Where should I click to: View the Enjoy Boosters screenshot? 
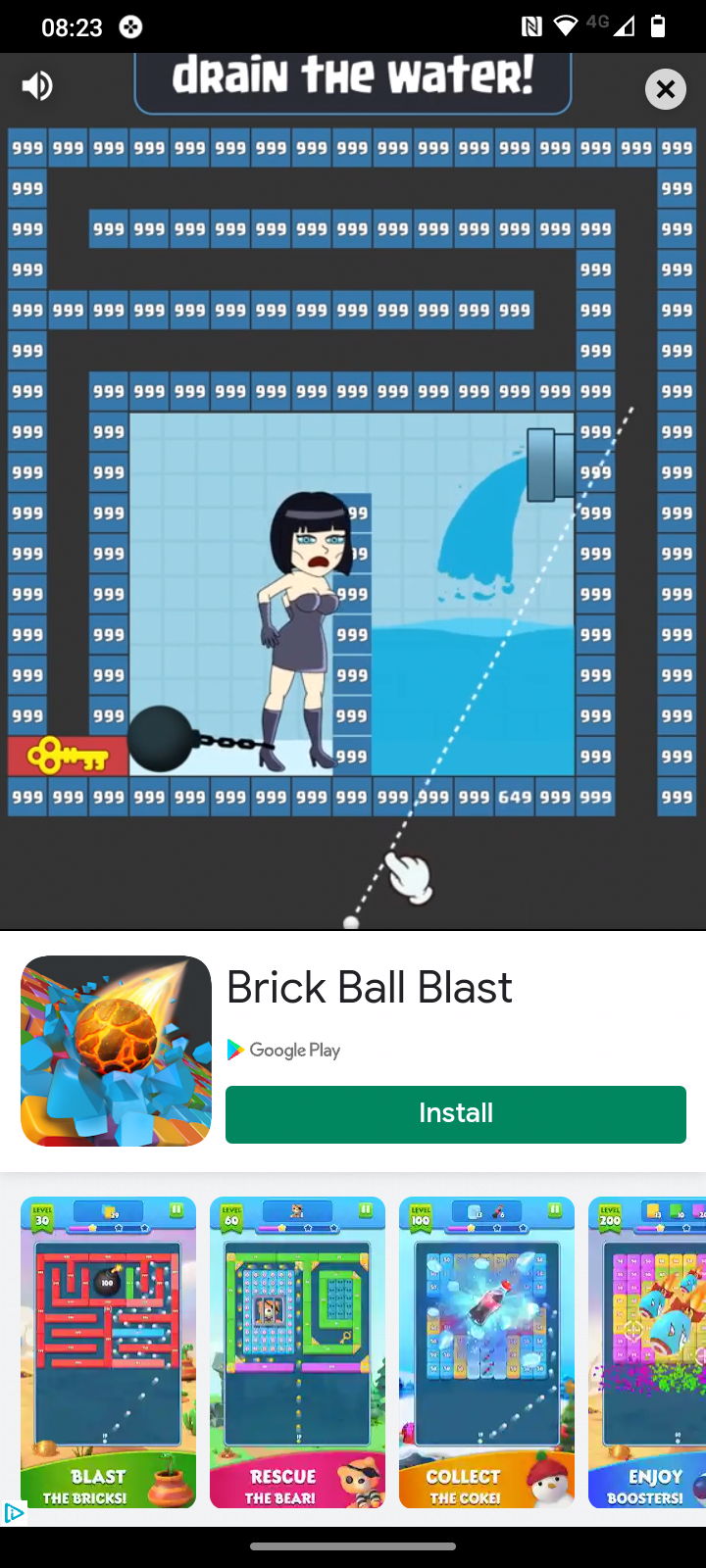(x=647, y=1352)
